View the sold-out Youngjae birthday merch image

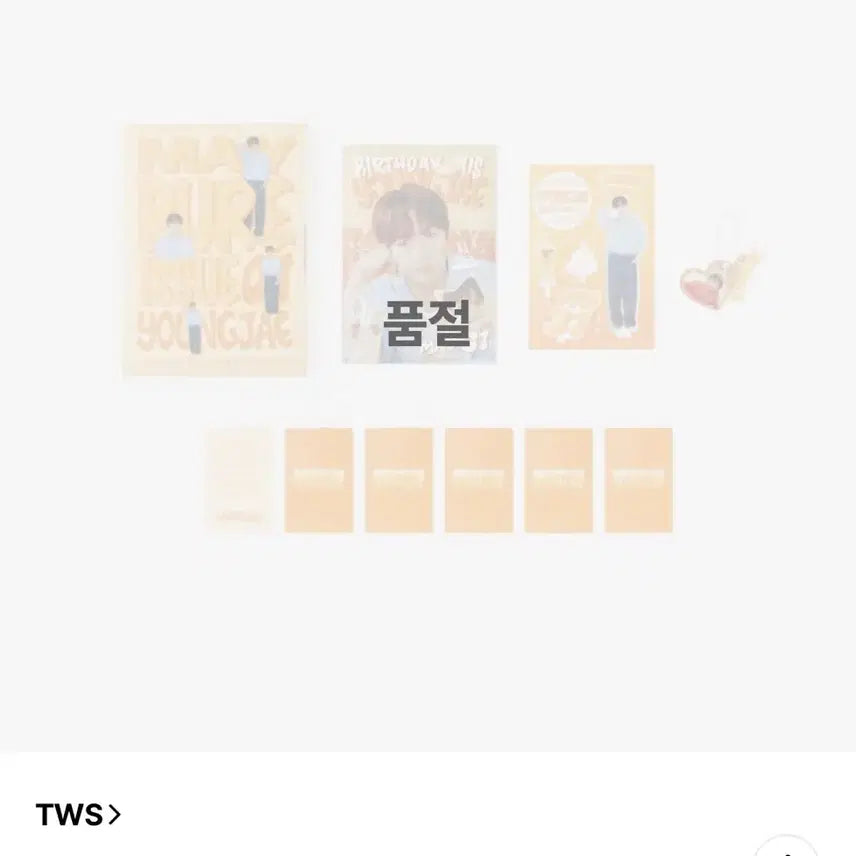[428, 330]
